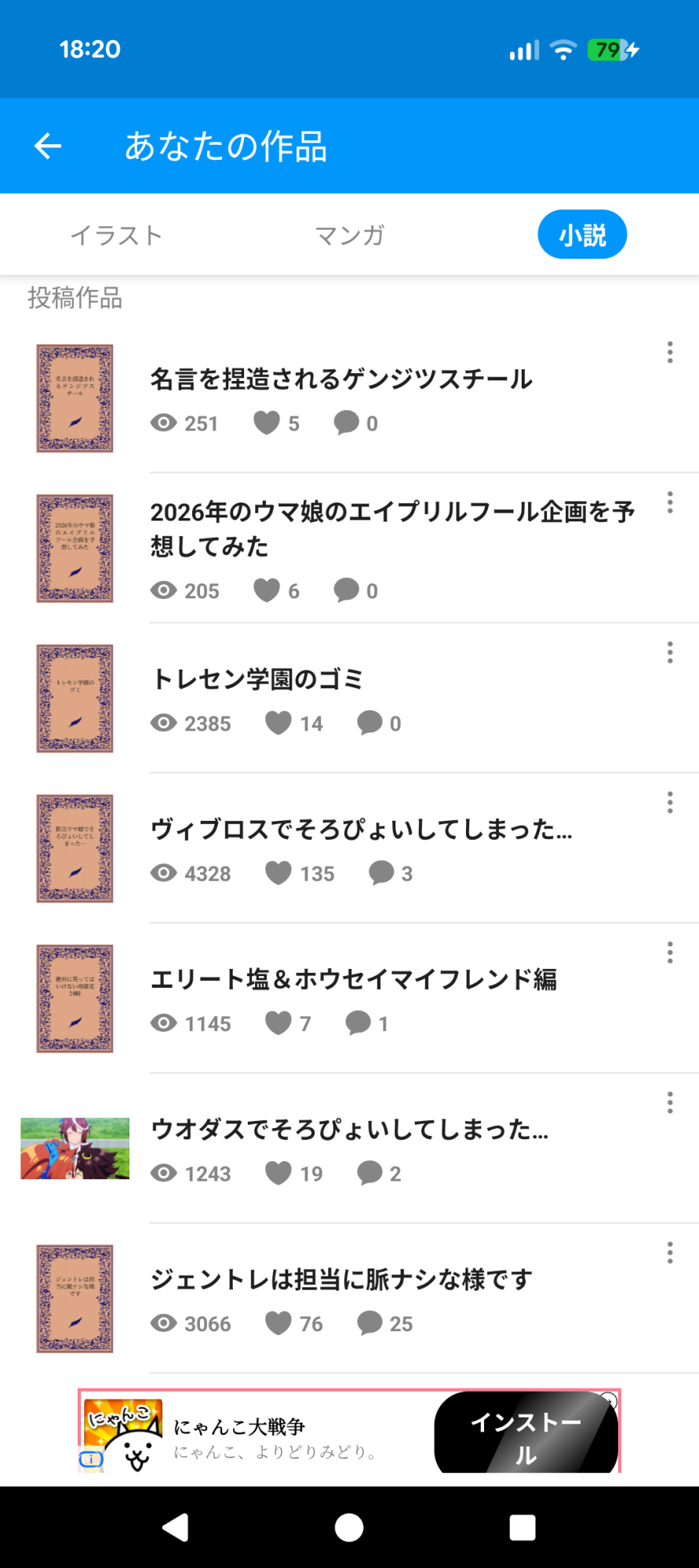Select the 小説 tab

click(582, 235)
